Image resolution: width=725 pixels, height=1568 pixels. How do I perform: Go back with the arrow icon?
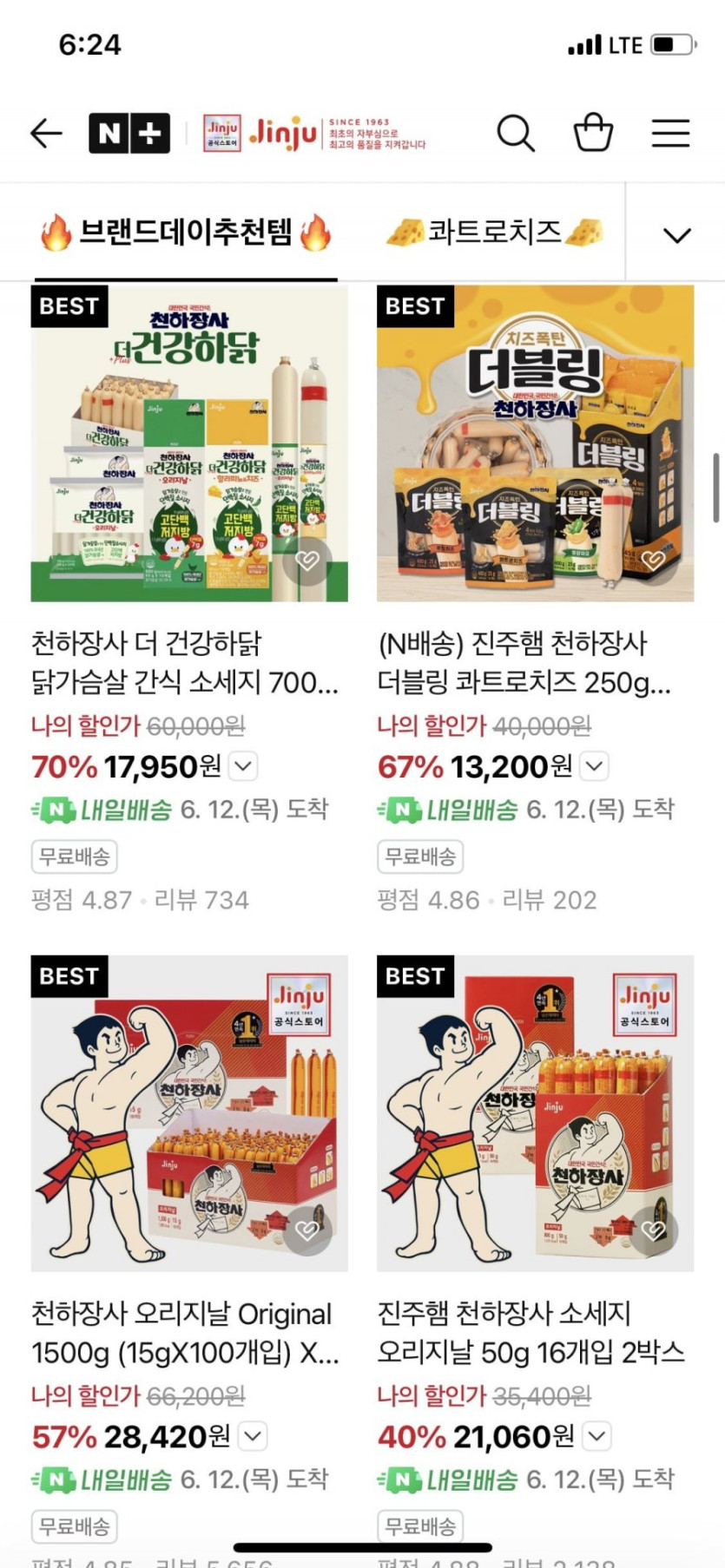click(x=46, y=134)
